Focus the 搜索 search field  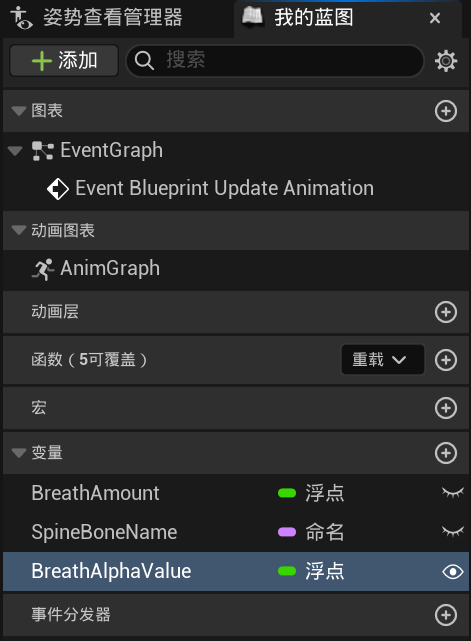(x=275, y=61)
